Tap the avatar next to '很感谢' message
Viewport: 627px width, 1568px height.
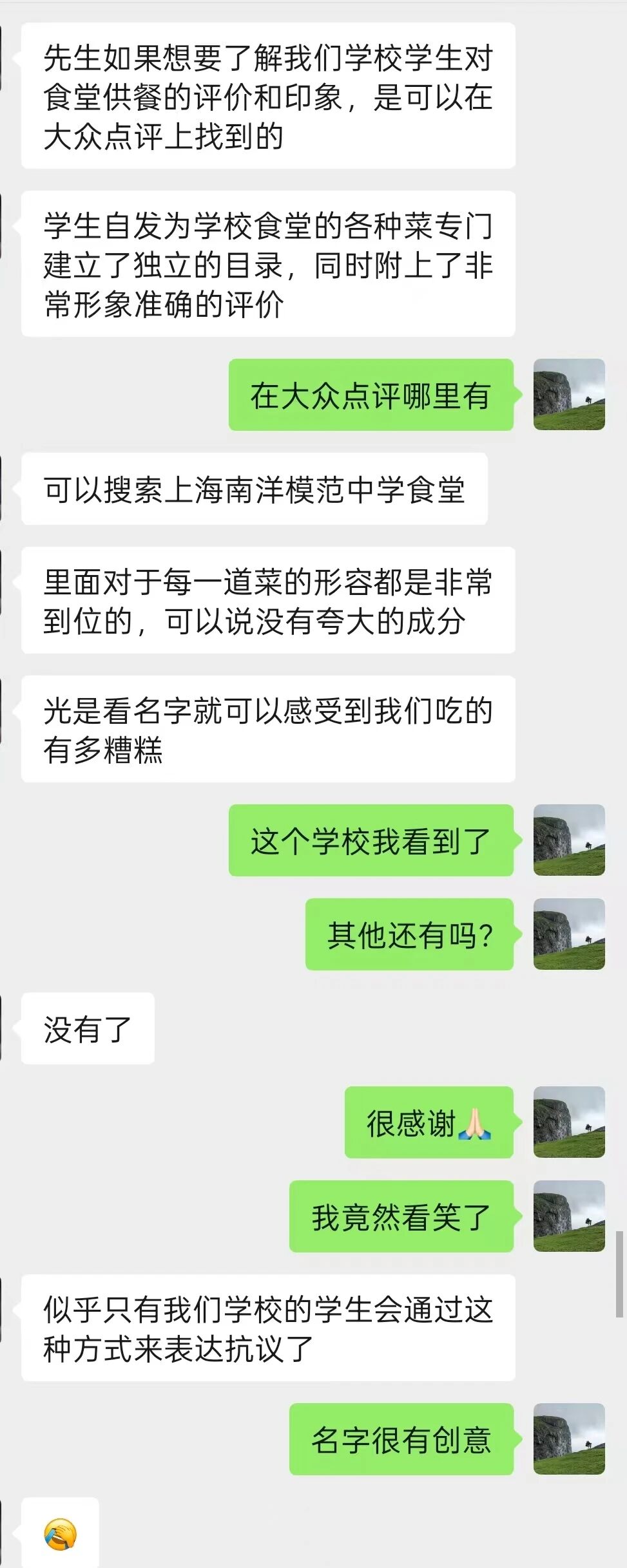pos(569,1122)
